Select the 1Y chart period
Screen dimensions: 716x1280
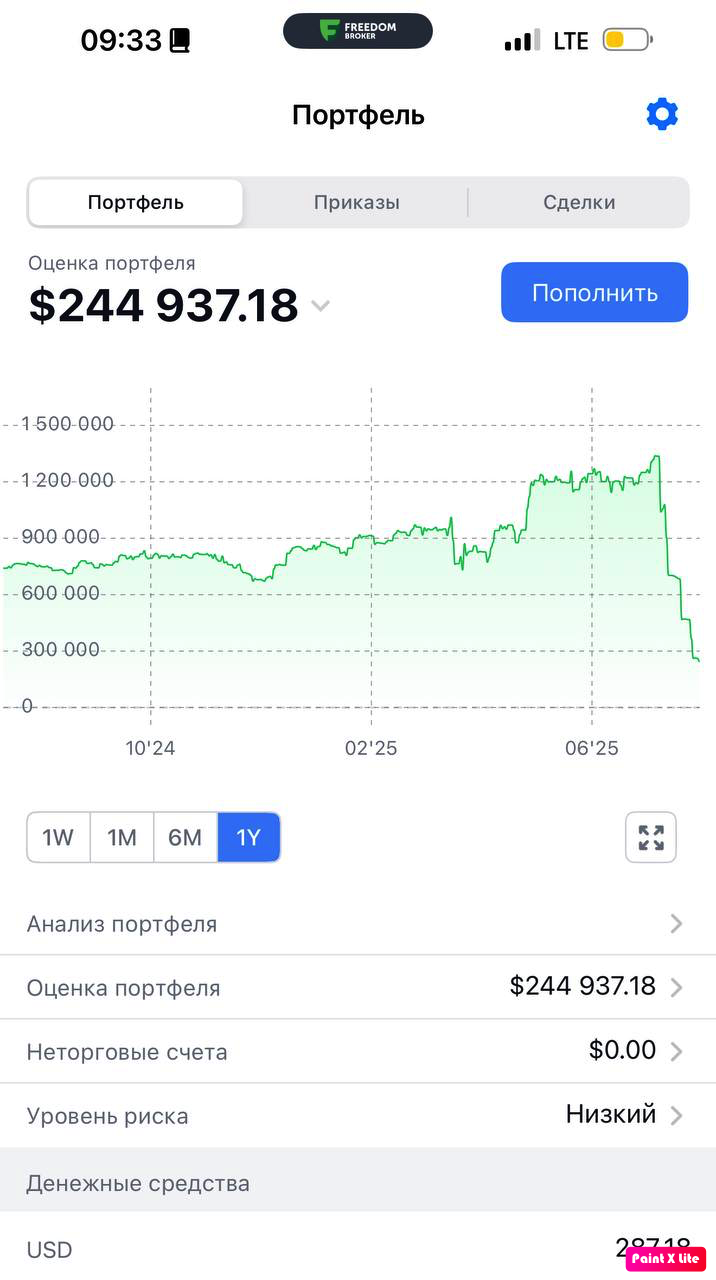pyautogui.click(x=249, y=837)
